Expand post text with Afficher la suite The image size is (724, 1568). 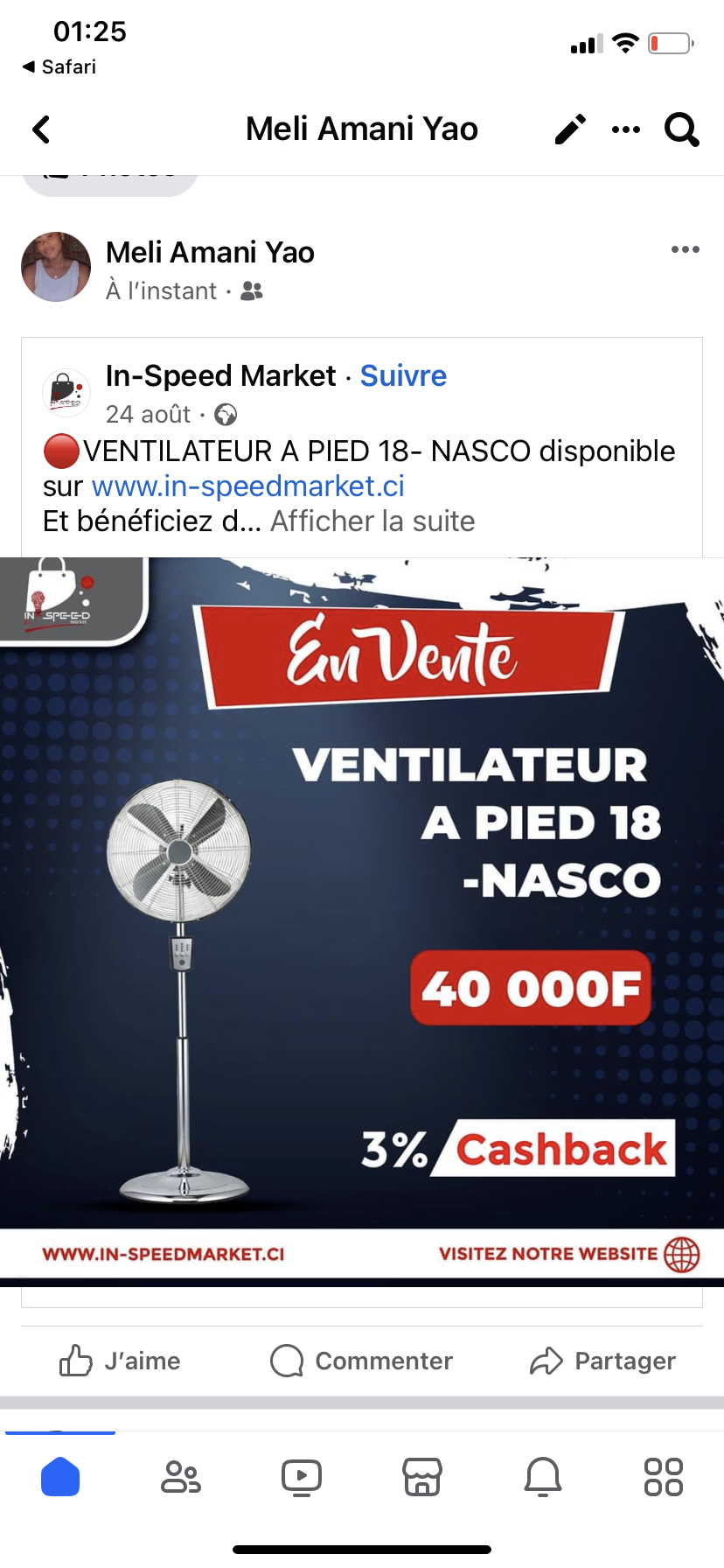tap(372, 521)
